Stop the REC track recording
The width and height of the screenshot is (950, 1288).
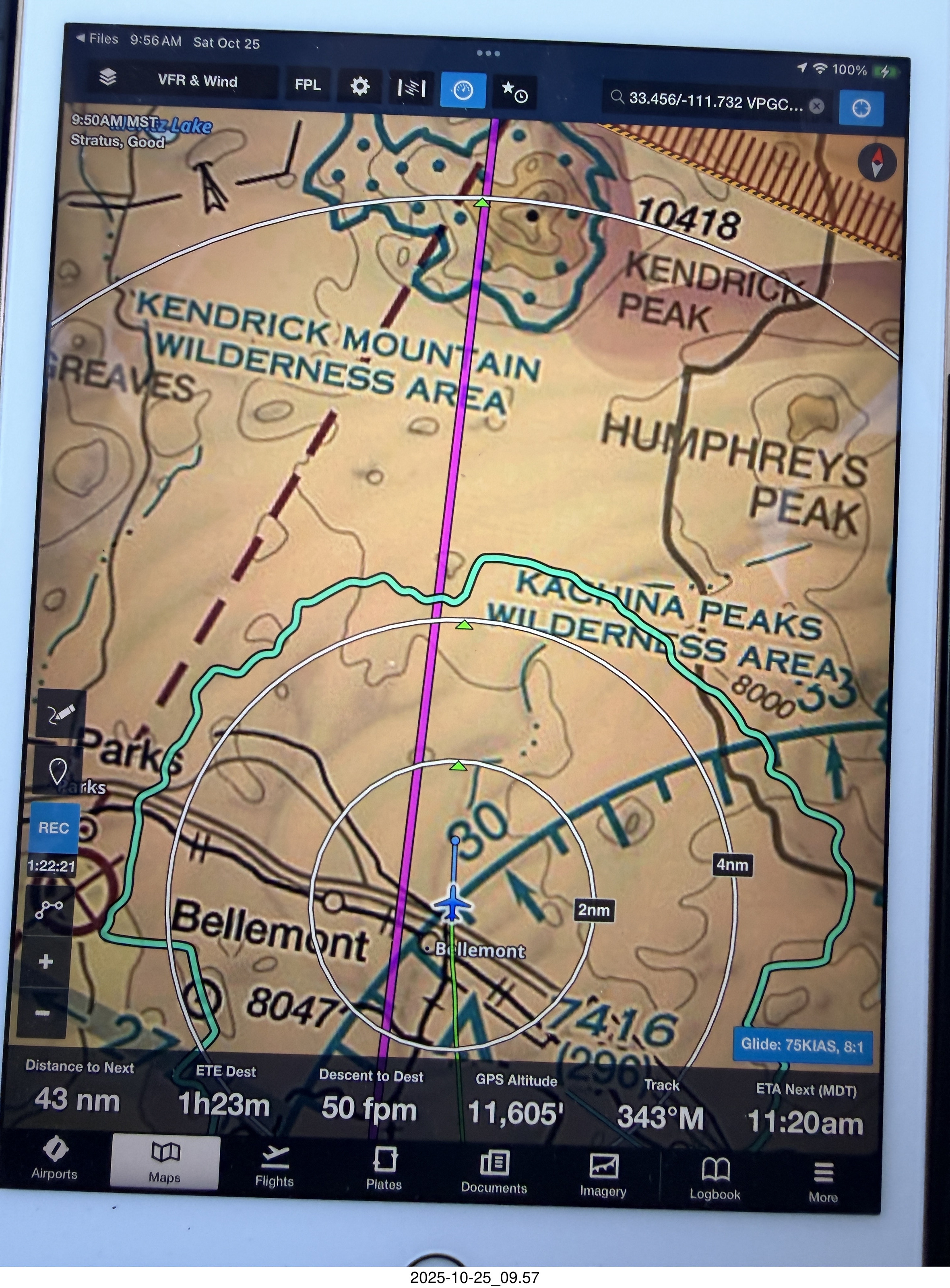(54, 828)
